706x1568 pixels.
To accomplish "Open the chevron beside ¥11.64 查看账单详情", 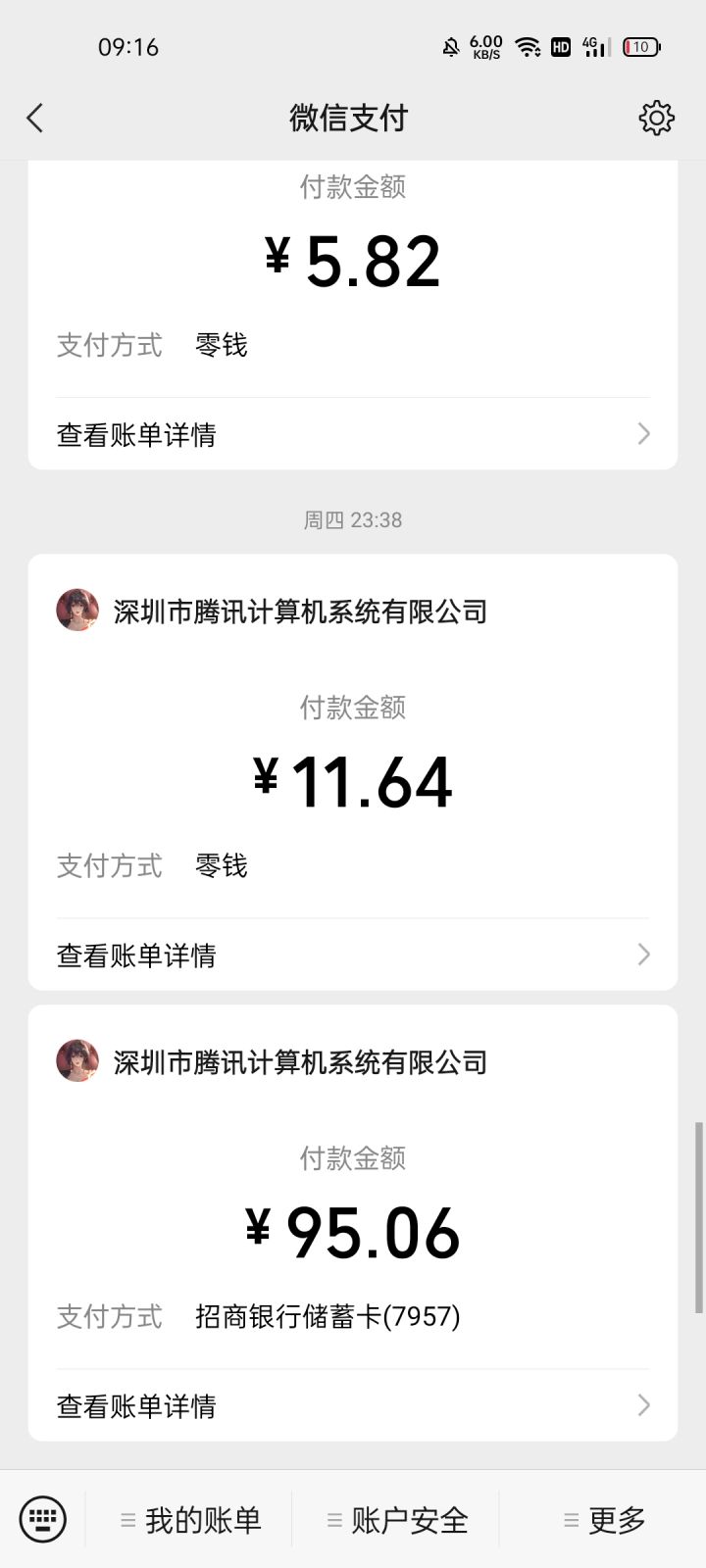I will [642, 954].
